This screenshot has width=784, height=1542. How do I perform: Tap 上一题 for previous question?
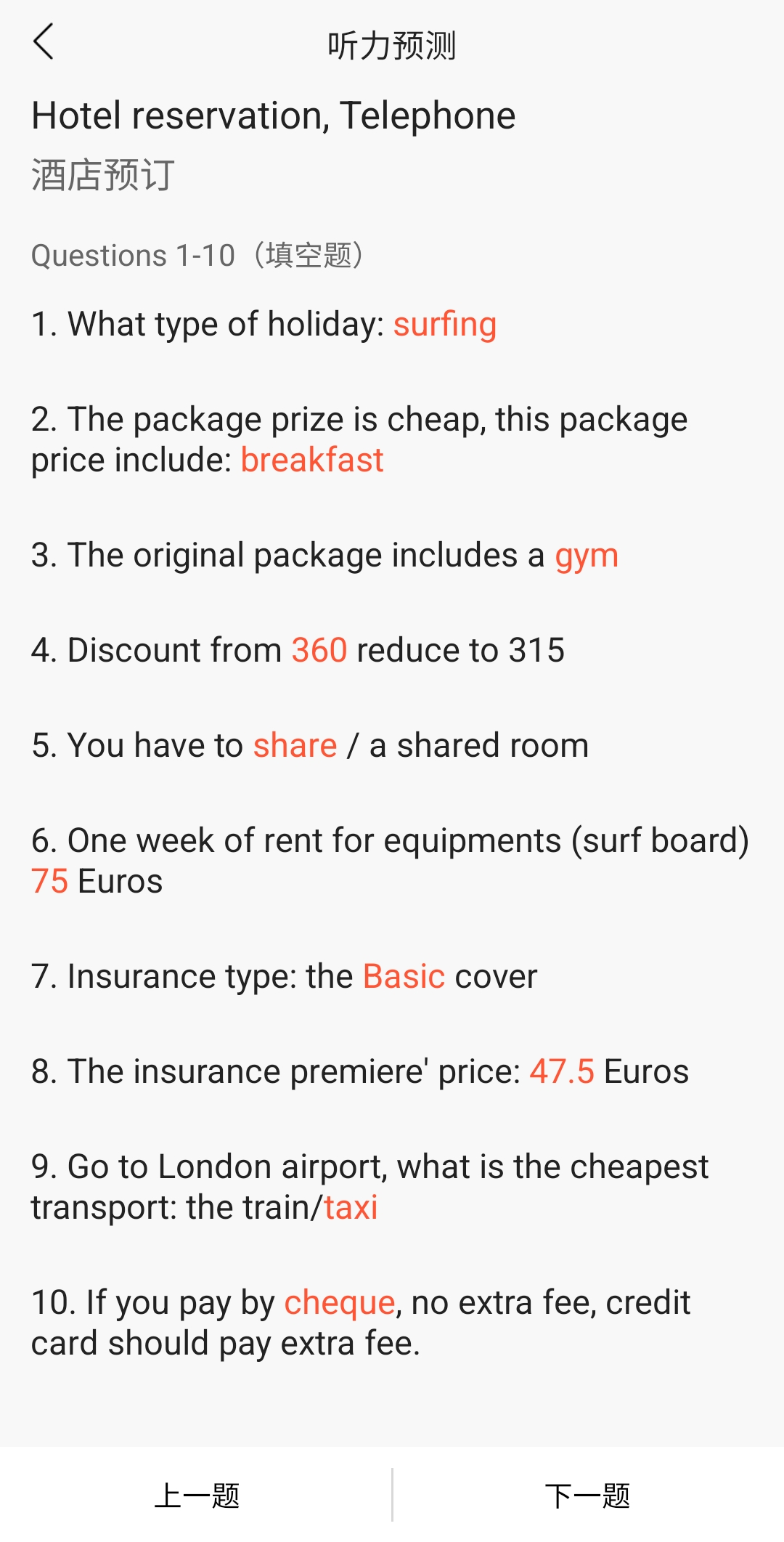coord(197,1496)
